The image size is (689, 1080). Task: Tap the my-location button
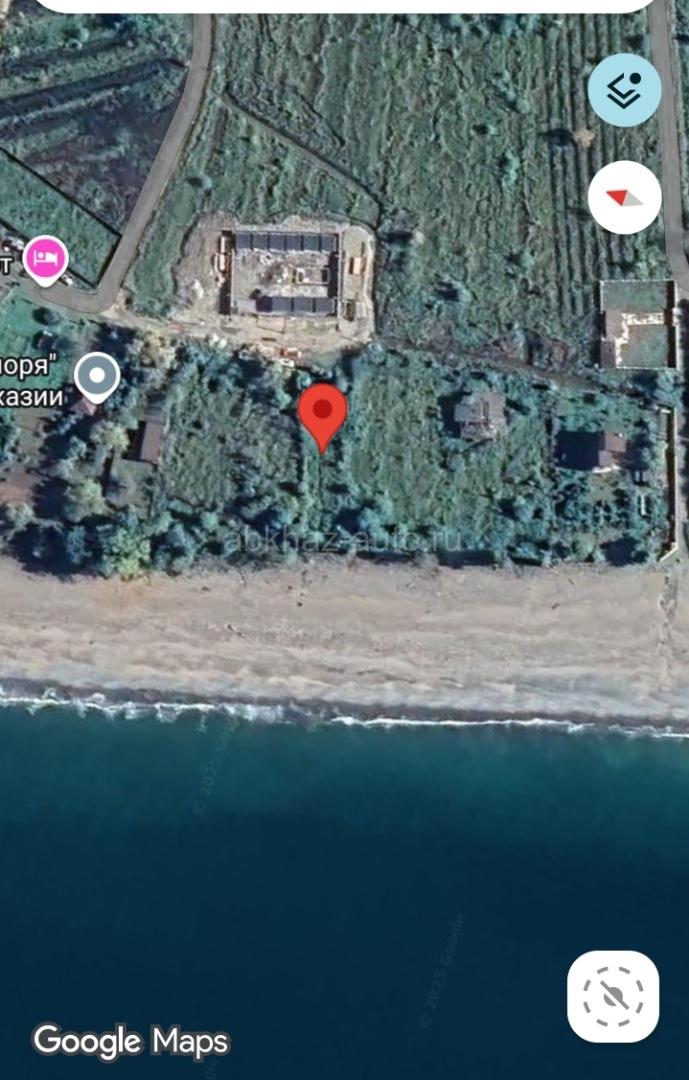click(x=613, y=996)
